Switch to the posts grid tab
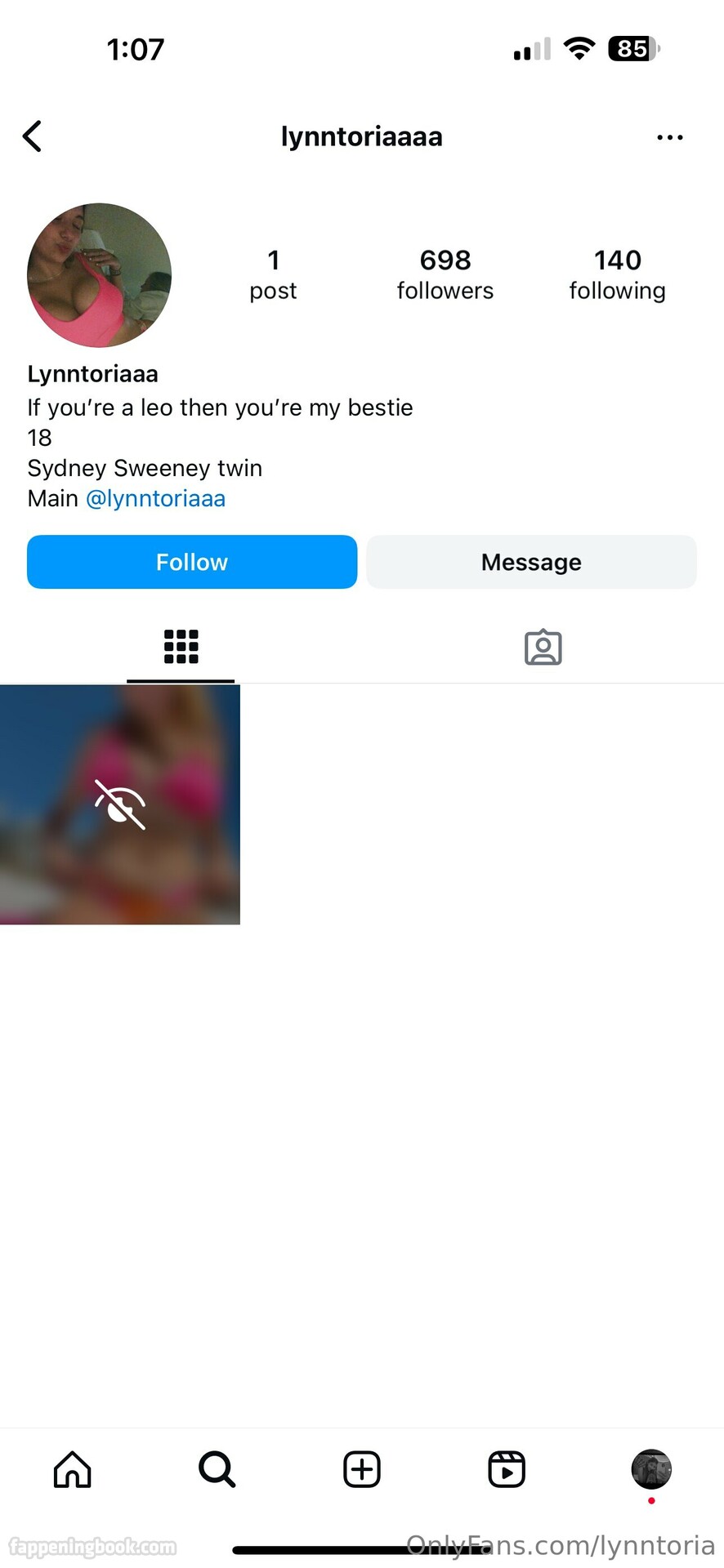Viewport: 724px width, 1568px height. click(181, 647)
